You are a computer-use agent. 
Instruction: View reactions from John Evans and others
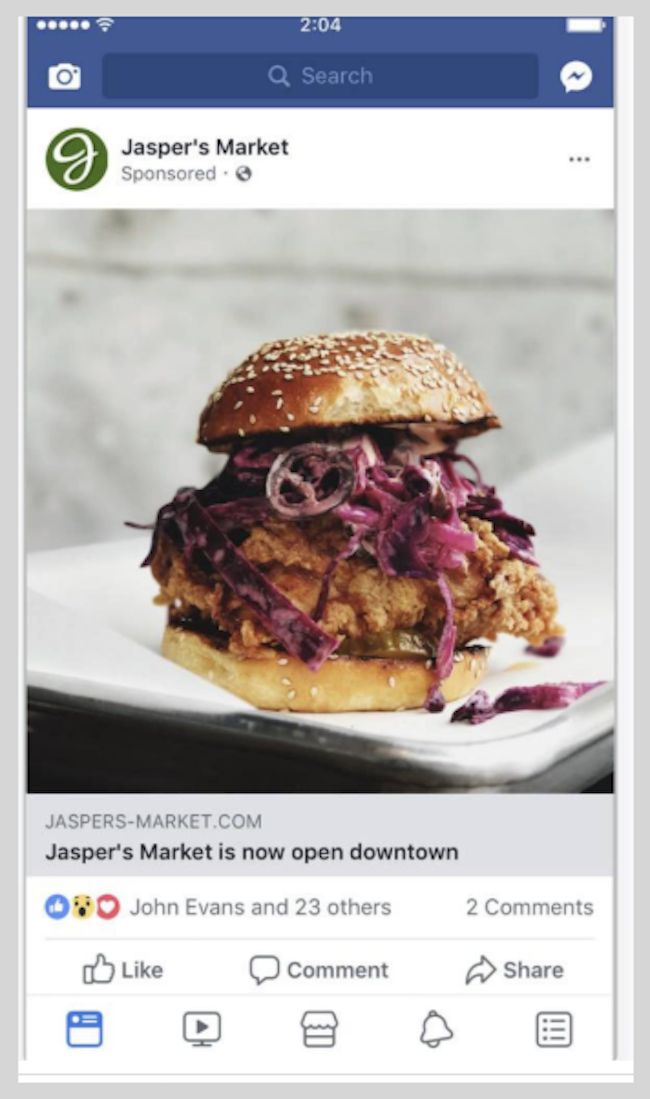260,907
